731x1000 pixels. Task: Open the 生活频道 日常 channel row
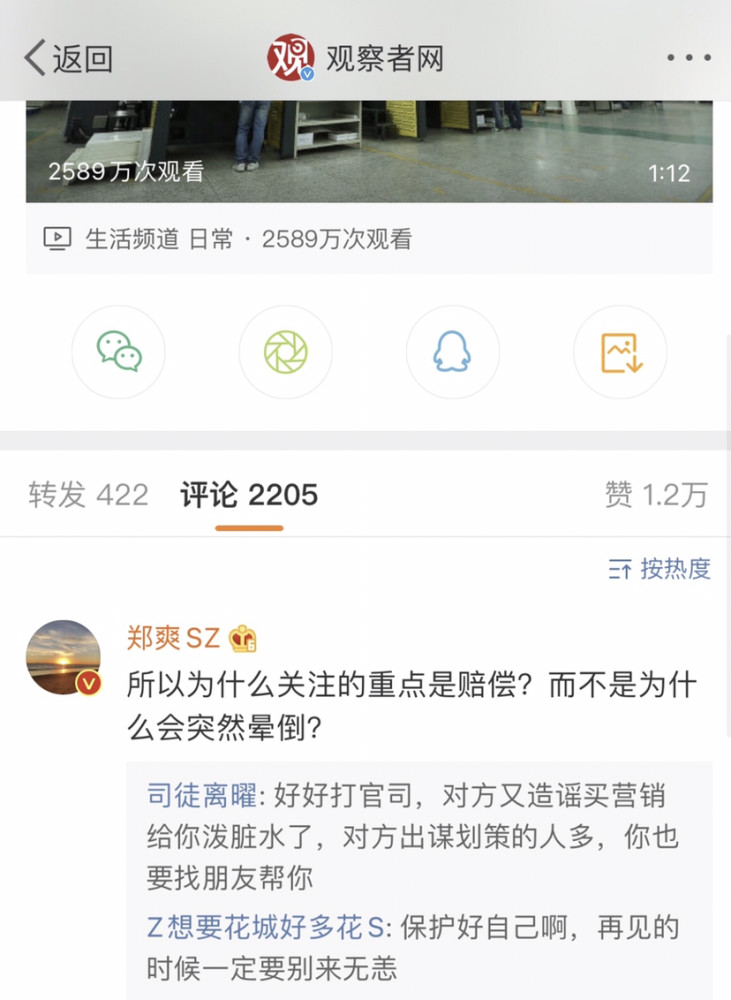pos(228,239)
